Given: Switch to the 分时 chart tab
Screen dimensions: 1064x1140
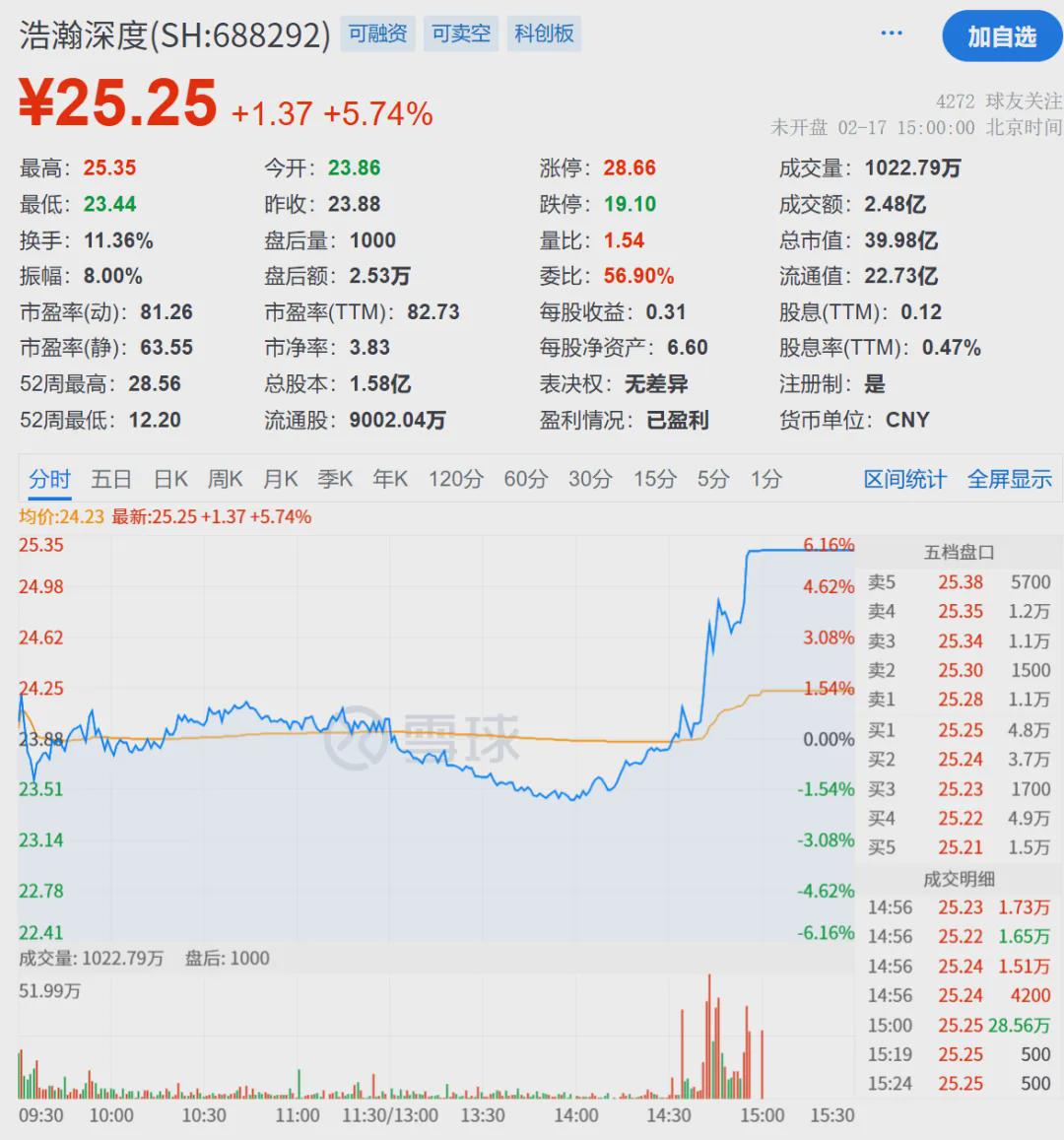Looking at the screenshot, I should 49,479.
